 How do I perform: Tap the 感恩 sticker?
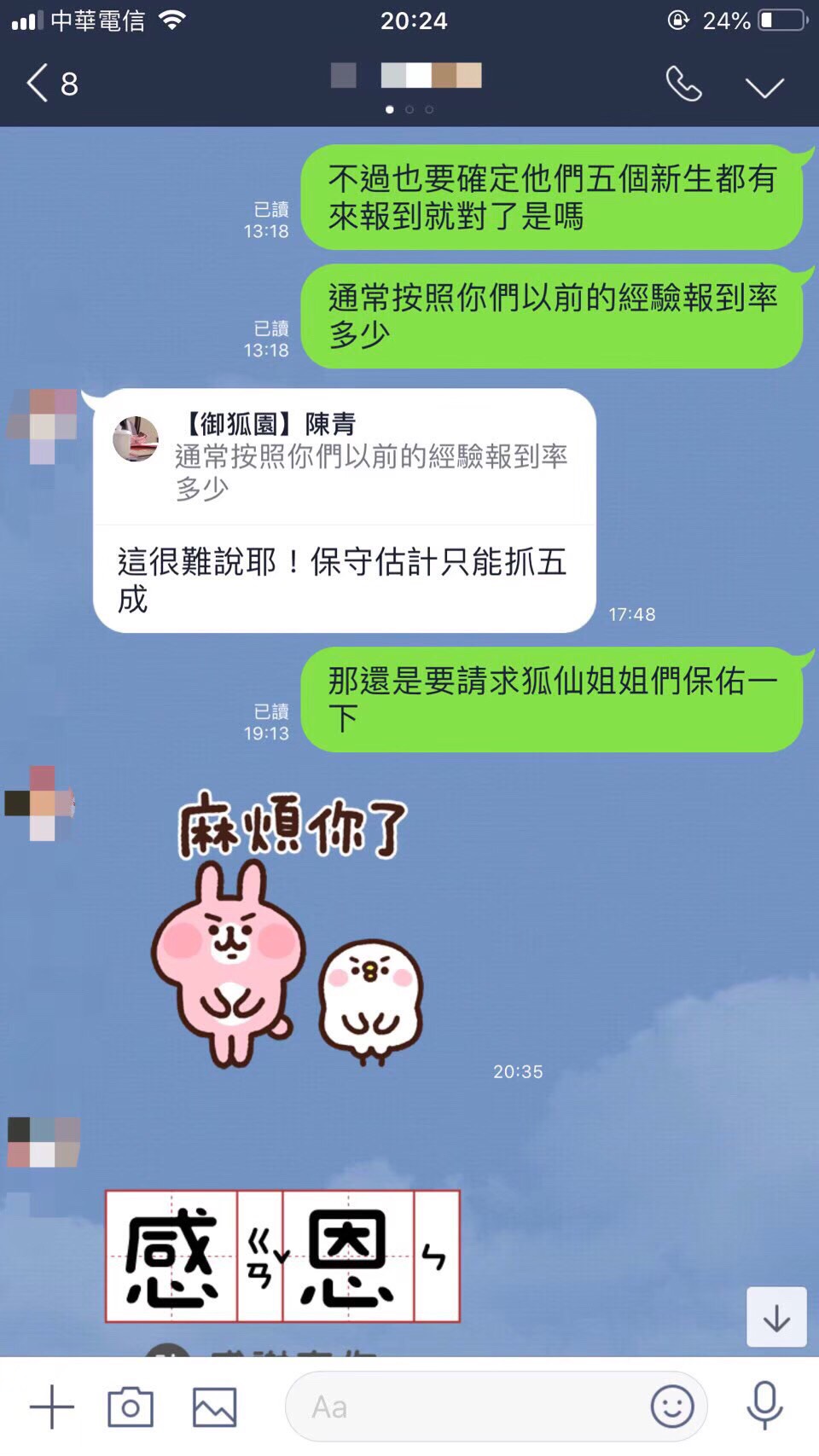pyautogui.click(x=282, y=1256)
